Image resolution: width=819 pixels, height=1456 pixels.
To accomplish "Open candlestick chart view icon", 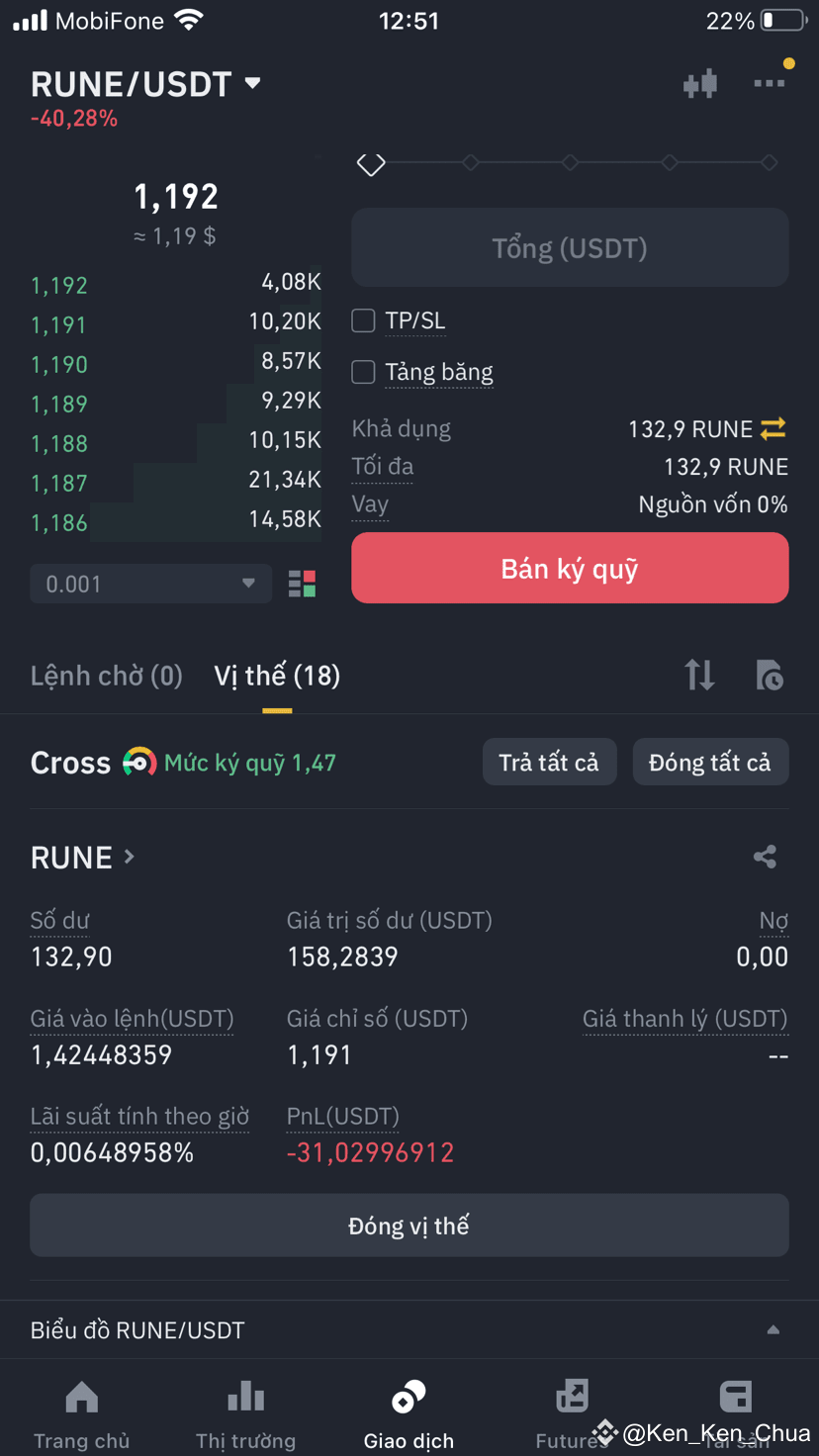I will [699, 83].
